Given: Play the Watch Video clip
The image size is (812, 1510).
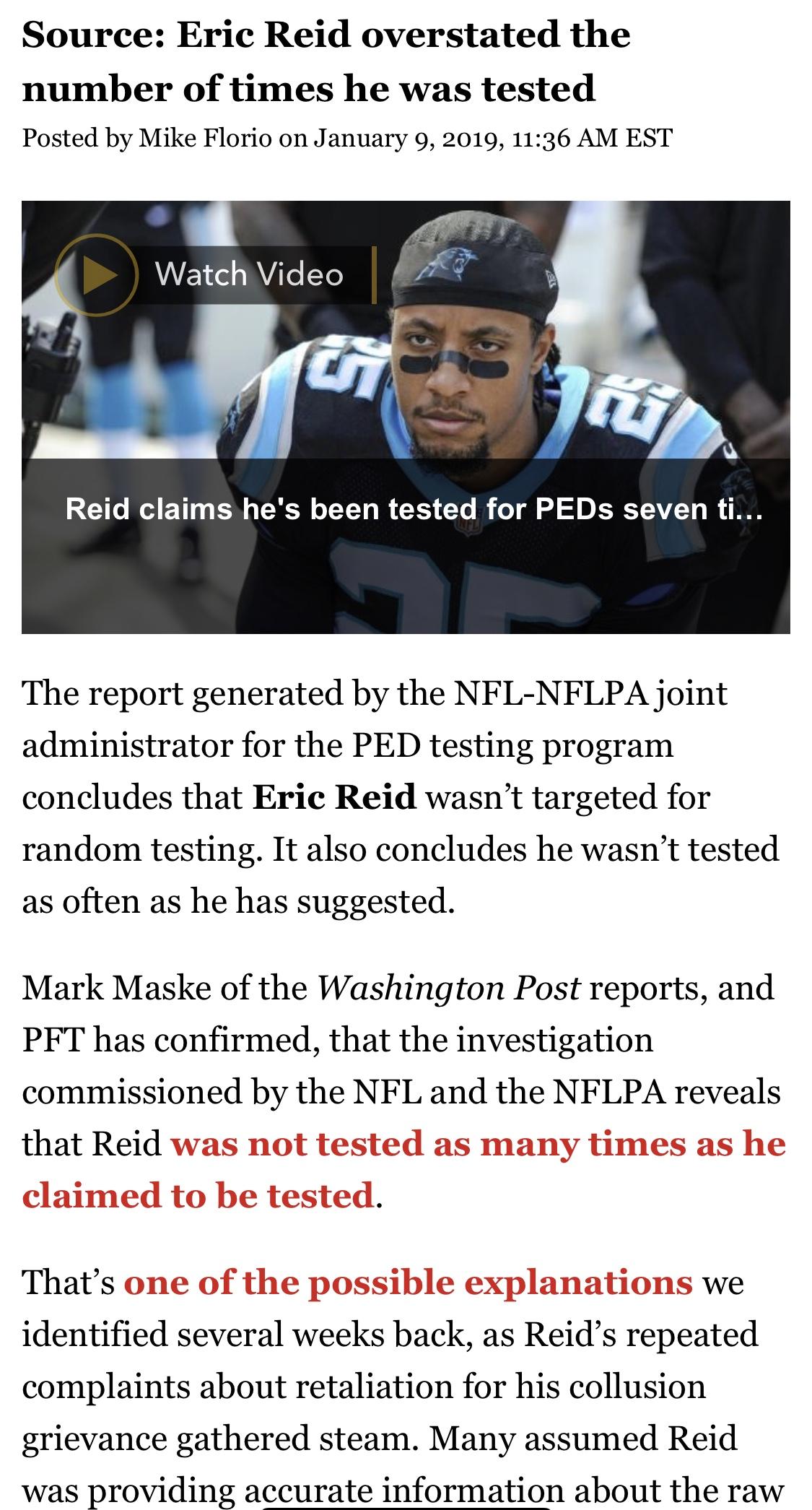Looking at the screenshot, I should coord(97,275).
